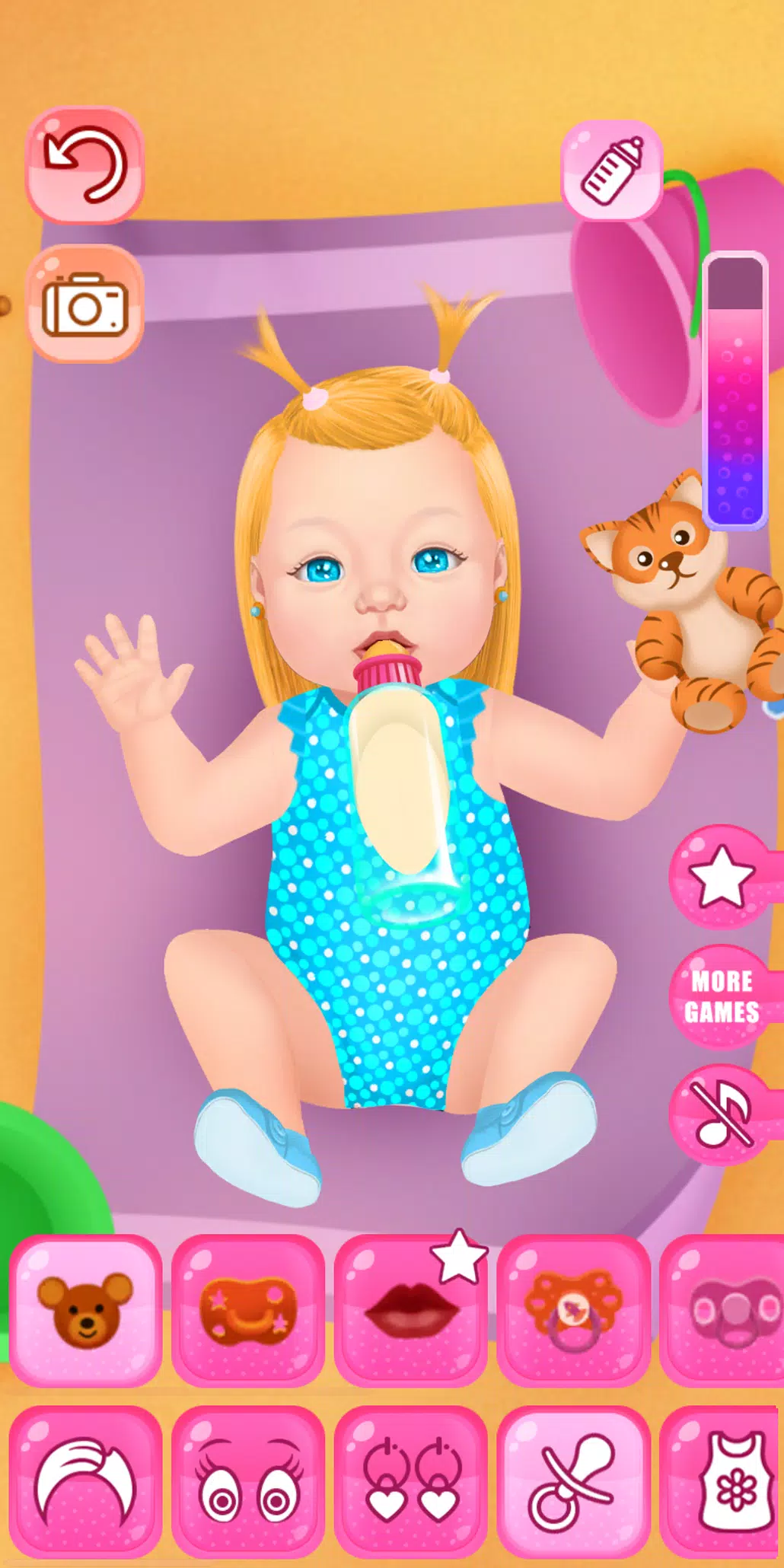Choose the teddy bear item
This screenshot has width=784, height=1568.
click(85, 1310)
